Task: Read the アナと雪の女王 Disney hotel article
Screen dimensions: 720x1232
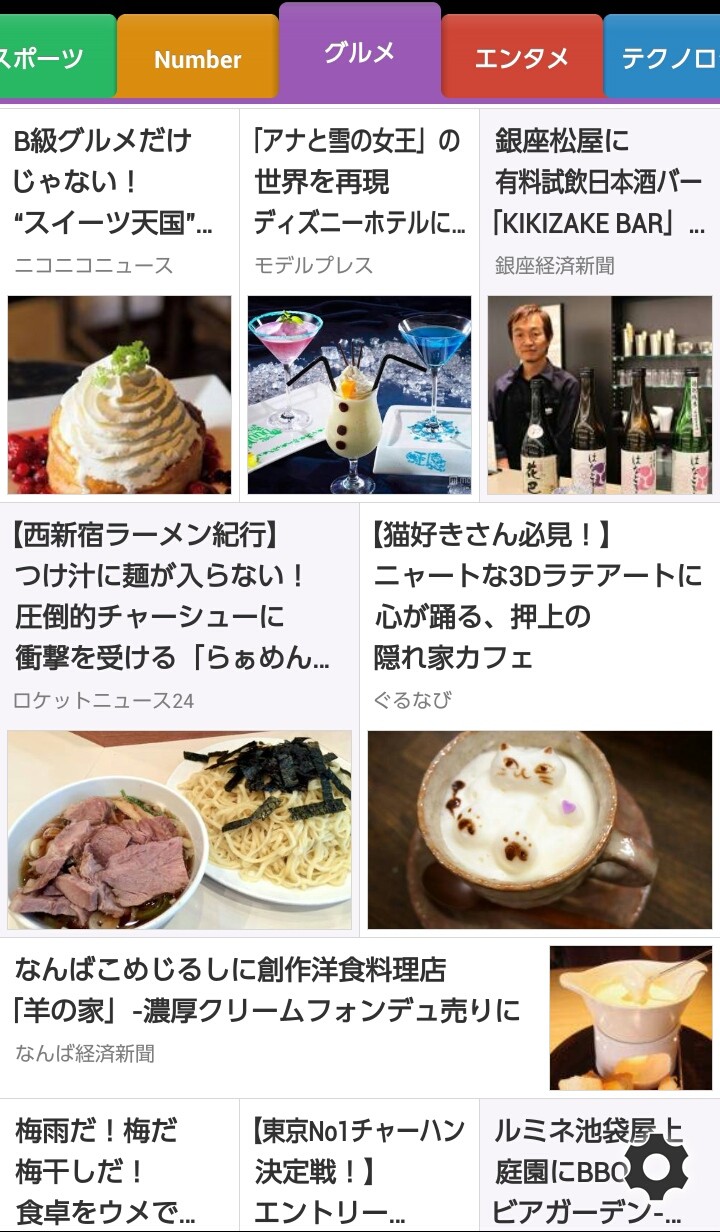Action: [359, 300]
